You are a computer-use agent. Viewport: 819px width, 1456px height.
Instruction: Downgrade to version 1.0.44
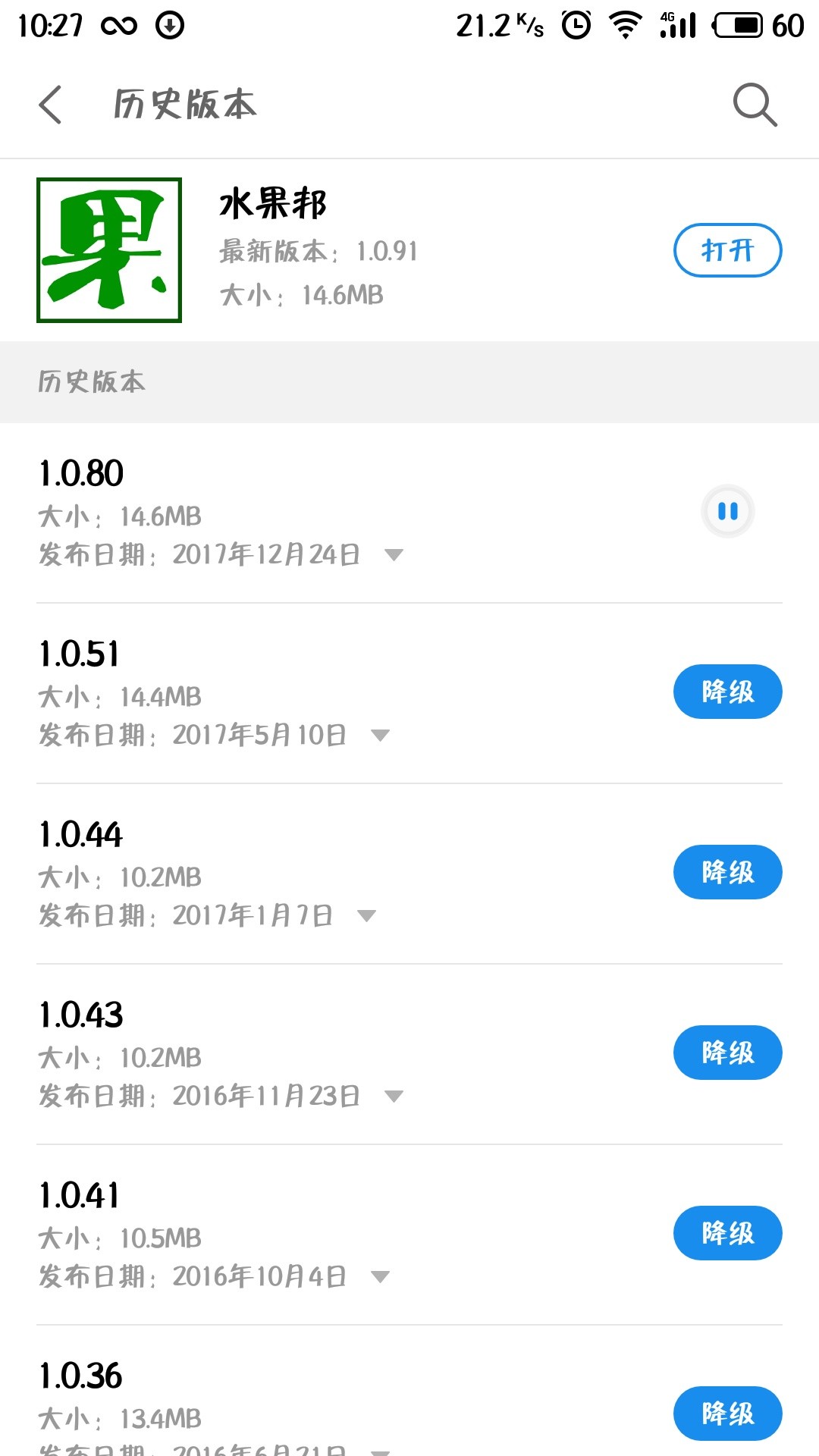pos(727,872)
